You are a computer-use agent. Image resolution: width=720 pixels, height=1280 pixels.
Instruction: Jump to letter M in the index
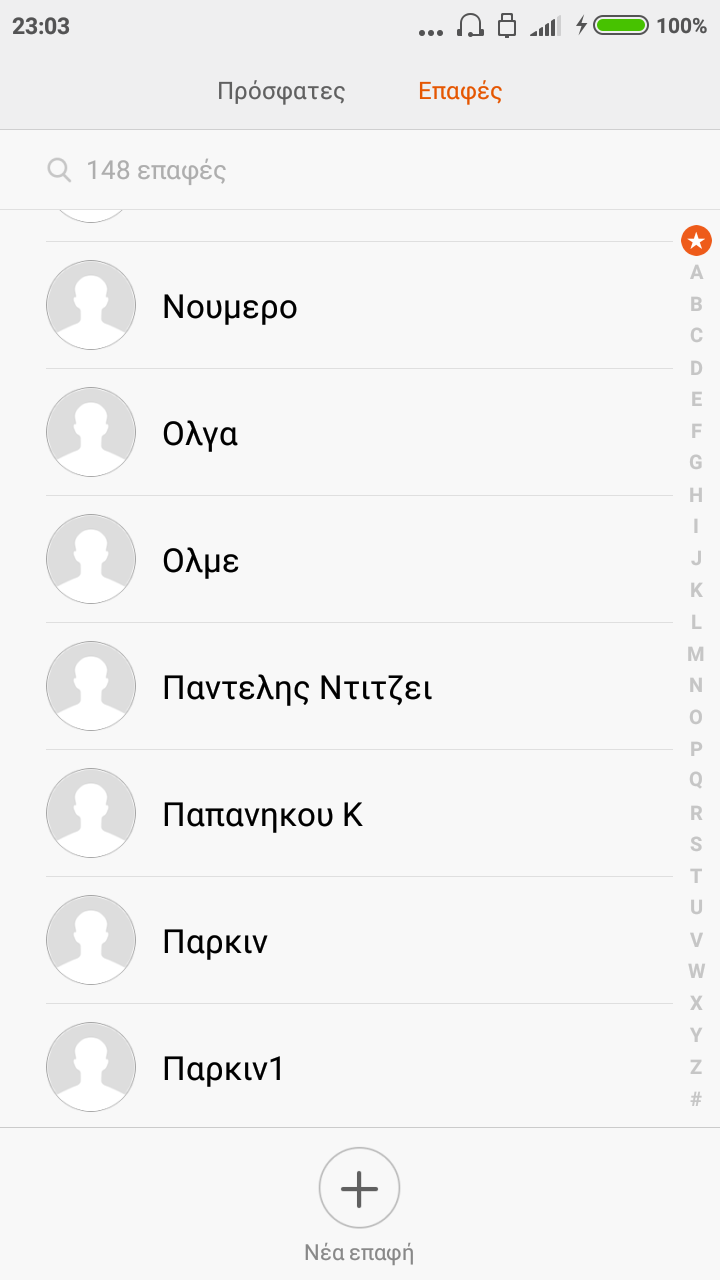tap(696, 654)
